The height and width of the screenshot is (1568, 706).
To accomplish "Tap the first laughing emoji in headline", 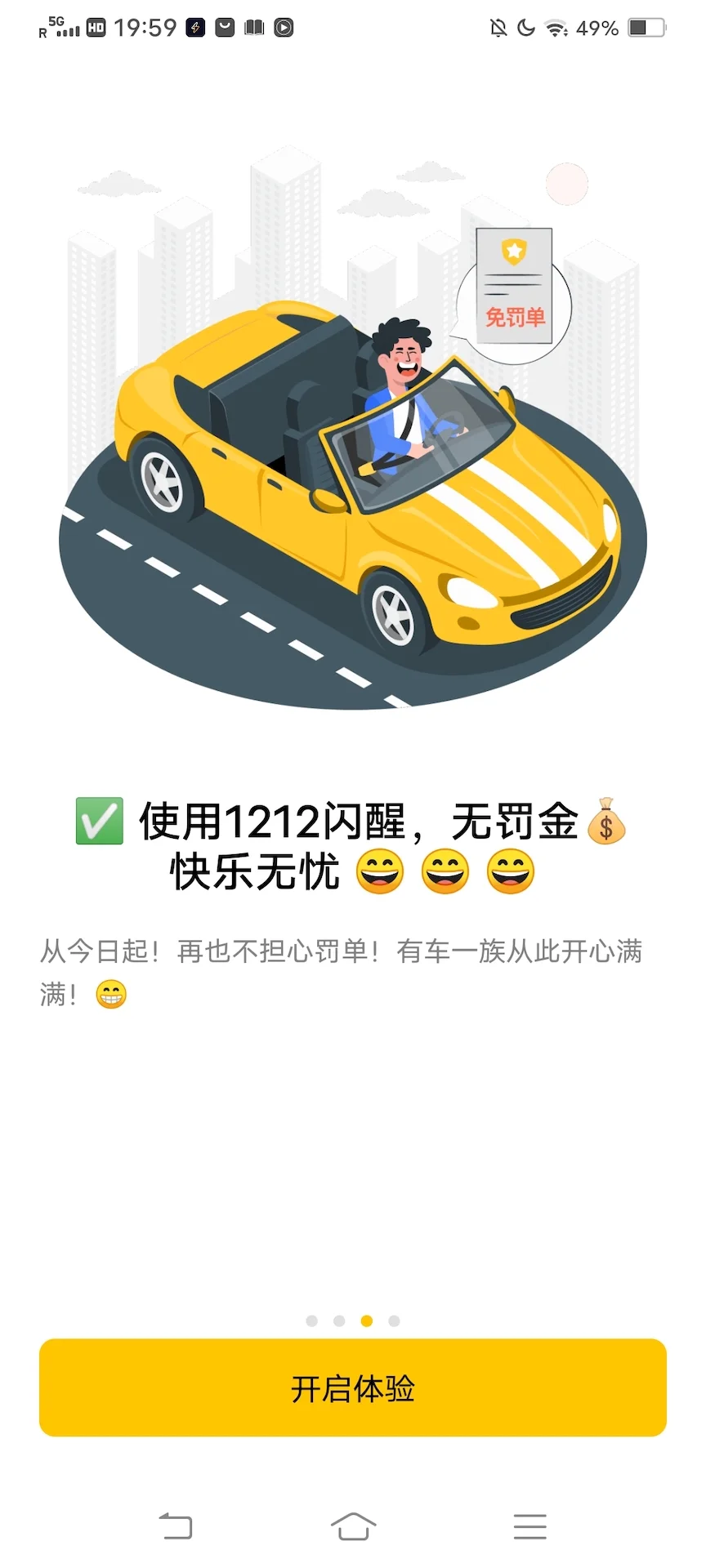I will coord(378,871).
